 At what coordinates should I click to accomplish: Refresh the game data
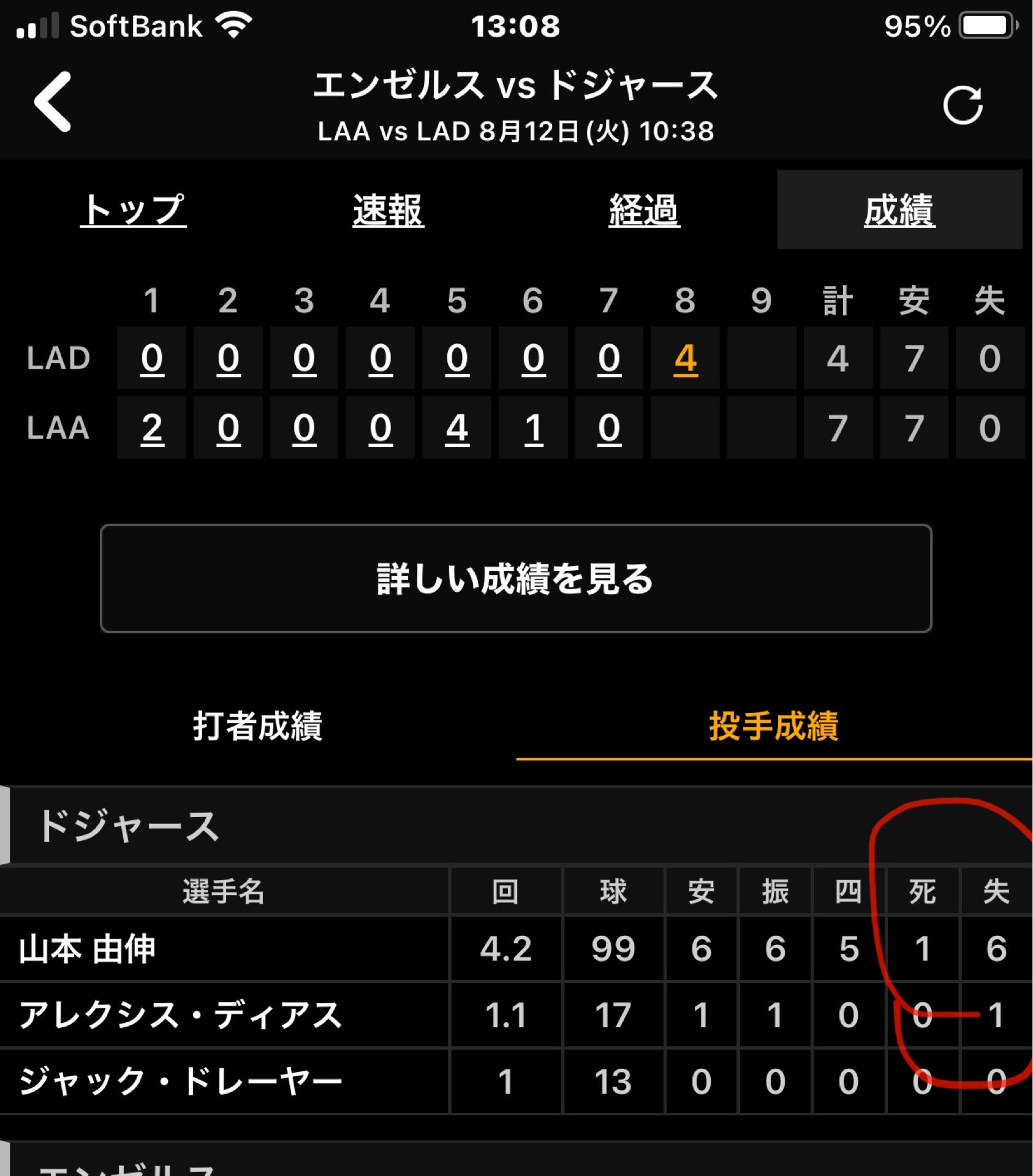click(x=962, y=105)
